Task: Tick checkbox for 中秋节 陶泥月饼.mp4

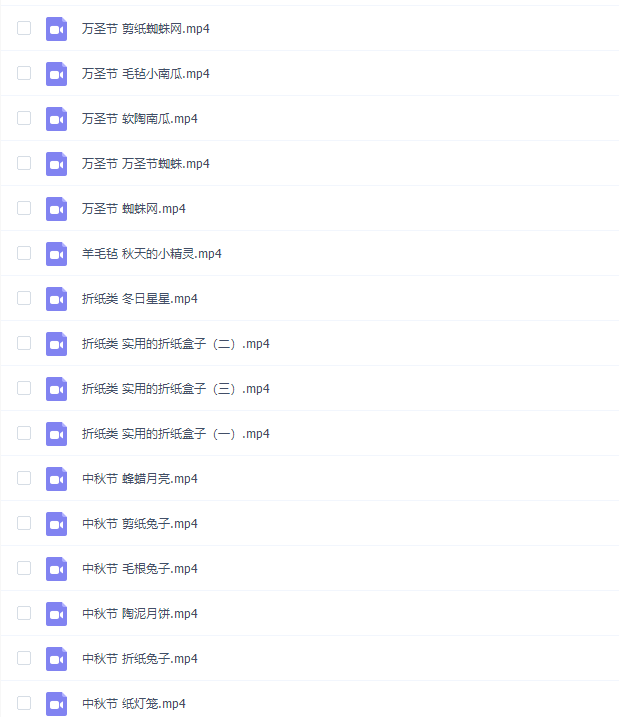Action: pos(24,614)
